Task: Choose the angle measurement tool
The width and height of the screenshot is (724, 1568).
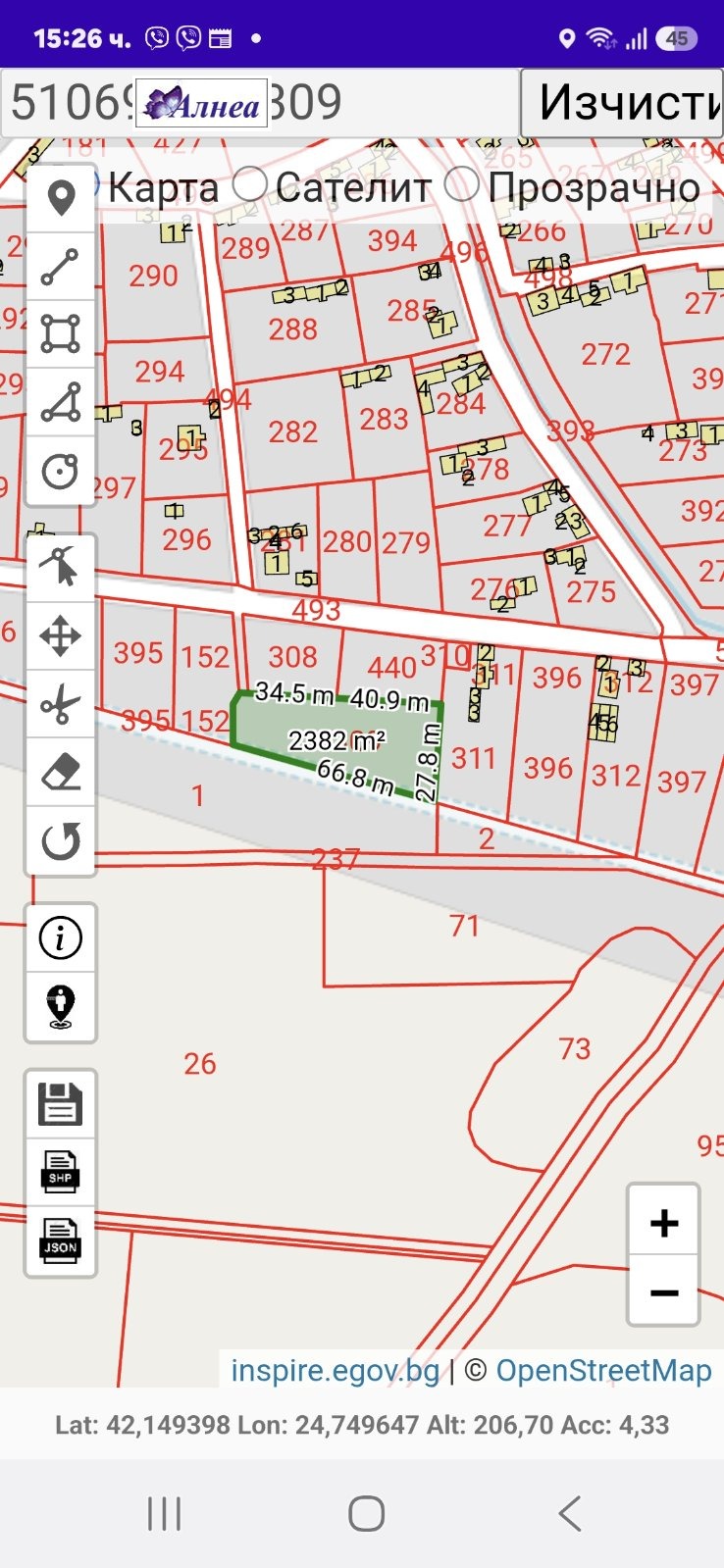Action: pyautogui.click(x=61, y=402)
